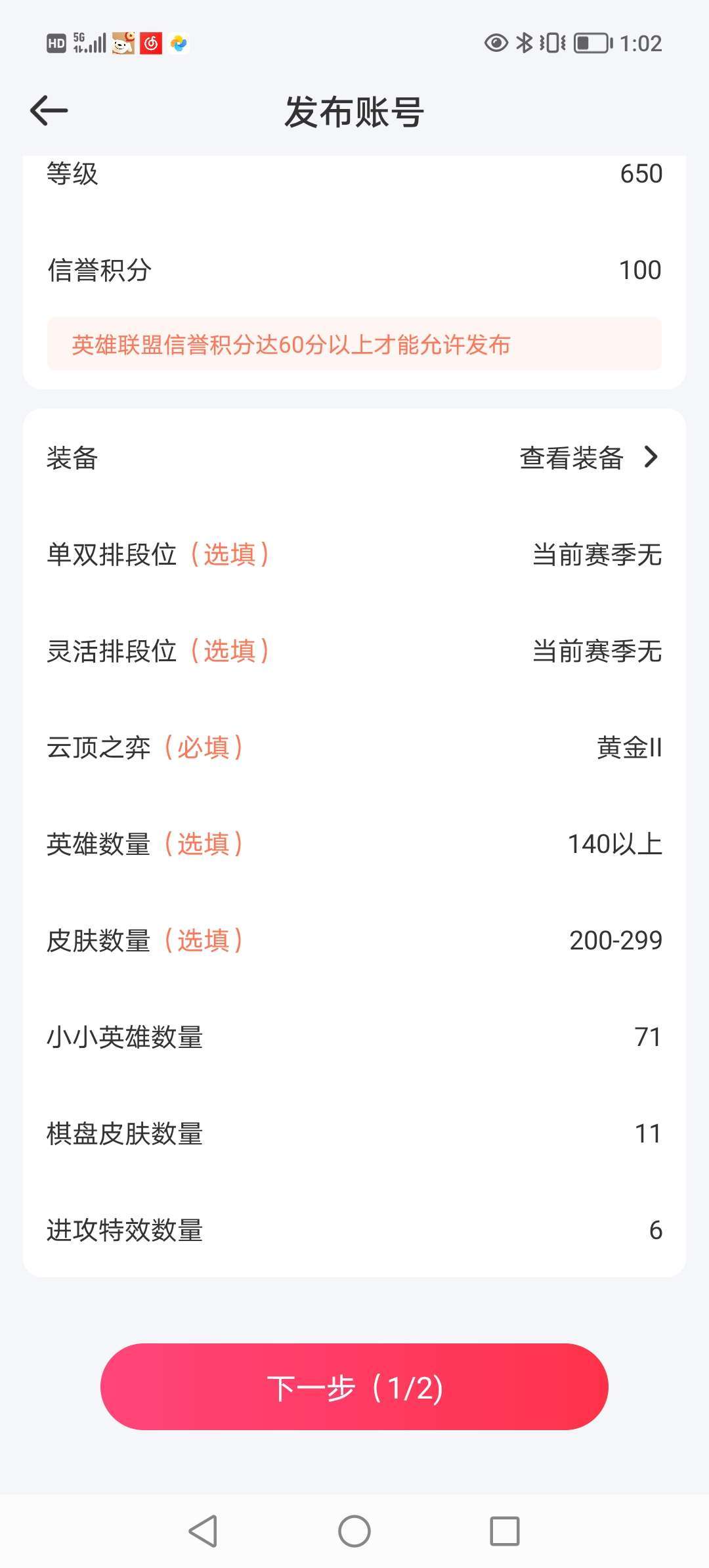Go back using the top-left arrow

(49, 110)
